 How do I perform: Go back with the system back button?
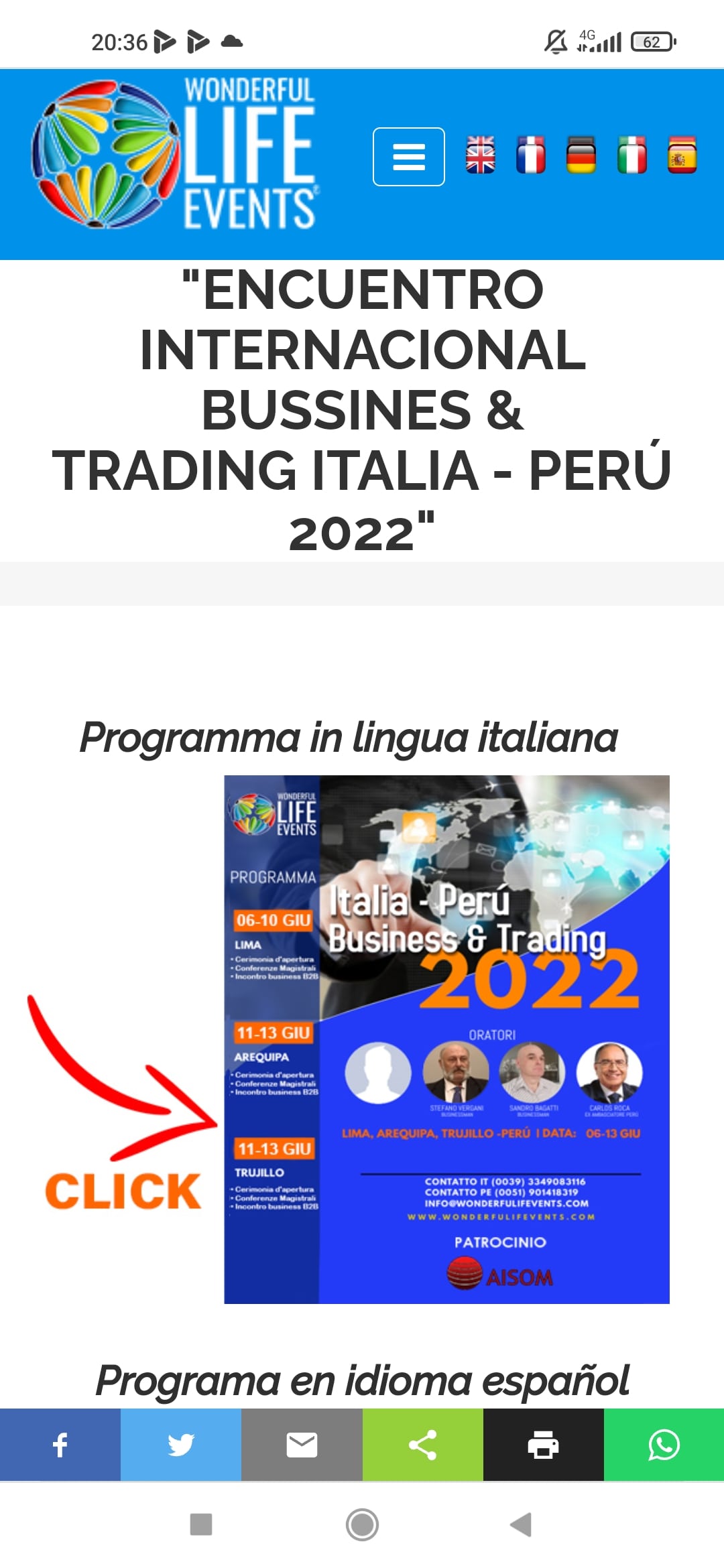pos(521,1524)
